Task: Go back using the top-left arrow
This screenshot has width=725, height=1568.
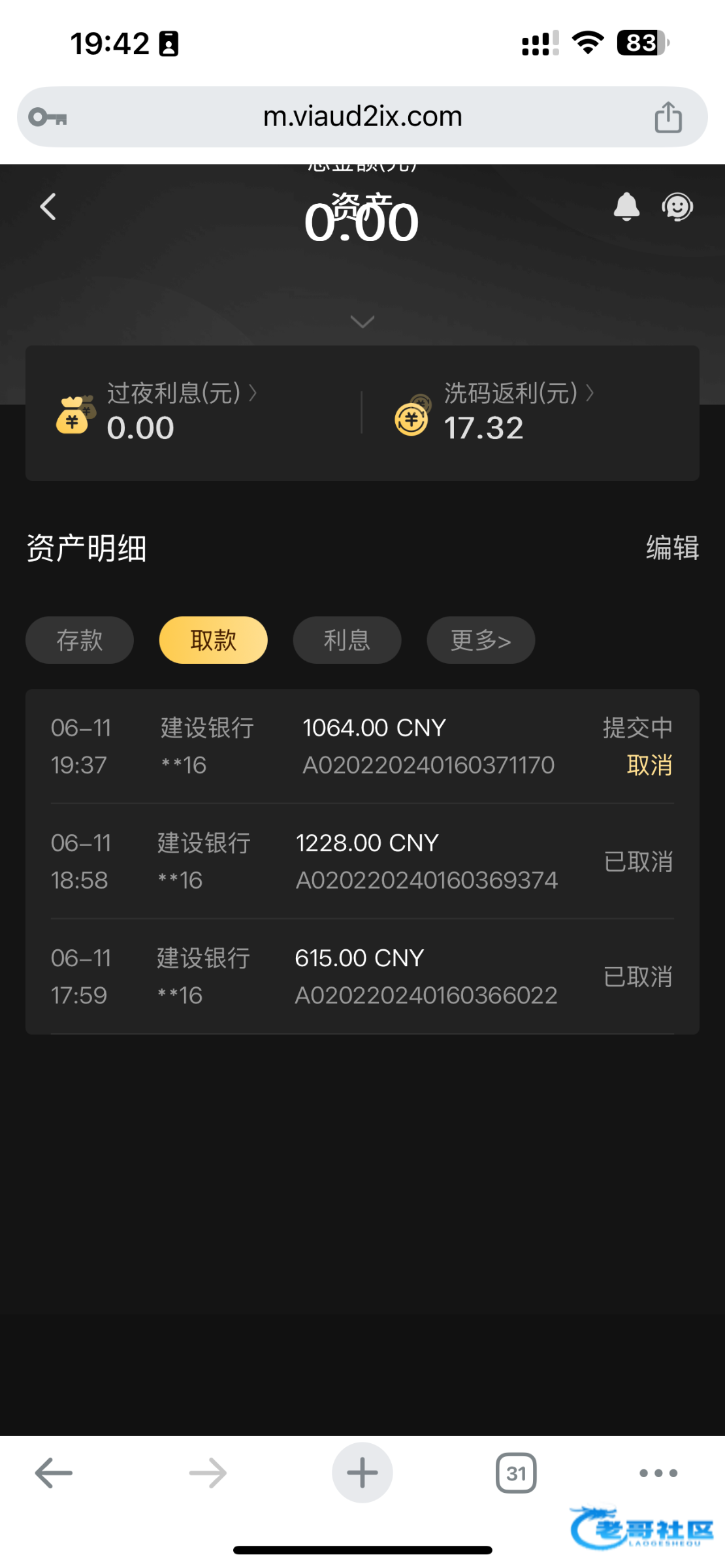Action: coord(48,206)
